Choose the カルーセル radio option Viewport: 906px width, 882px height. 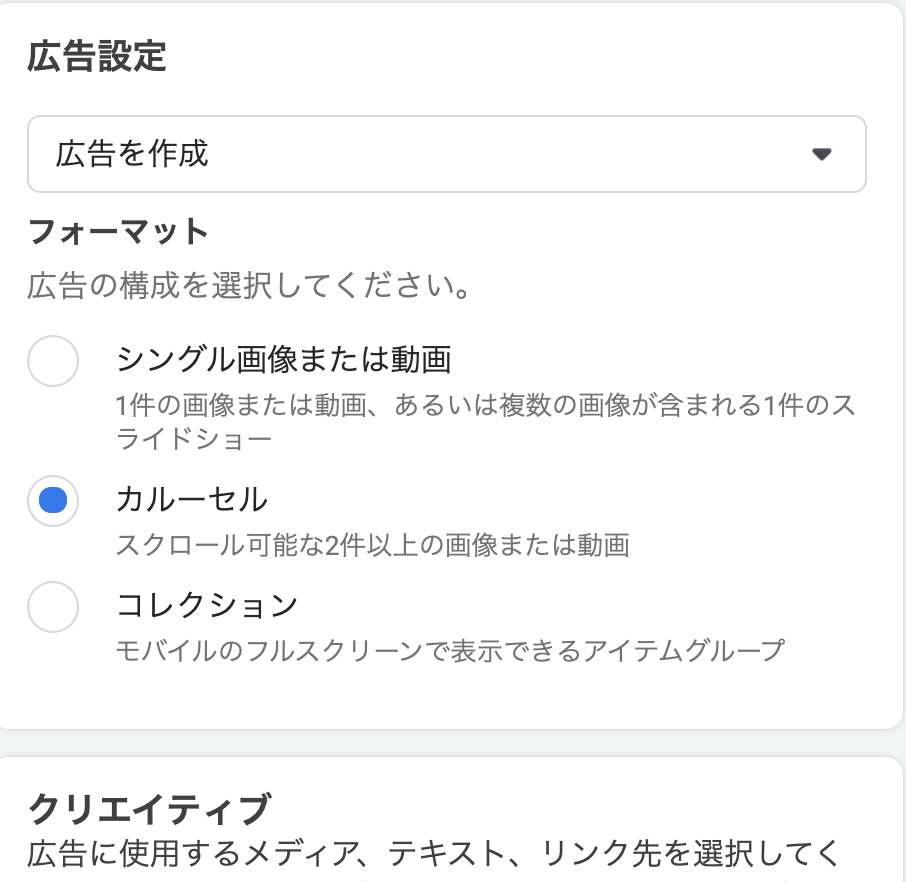[x=53, y=501]
